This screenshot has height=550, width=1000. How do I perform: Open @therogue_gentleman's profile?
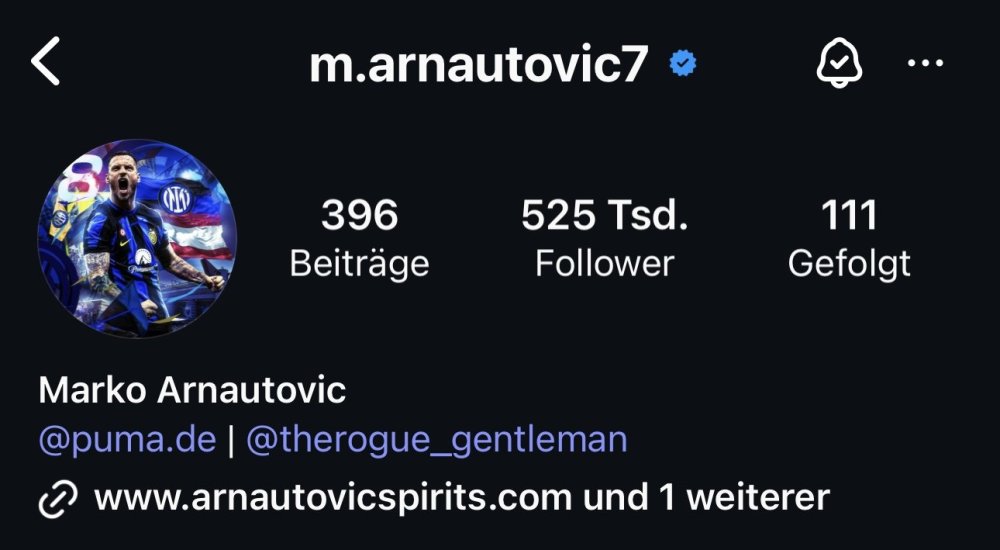pos(436,440)
